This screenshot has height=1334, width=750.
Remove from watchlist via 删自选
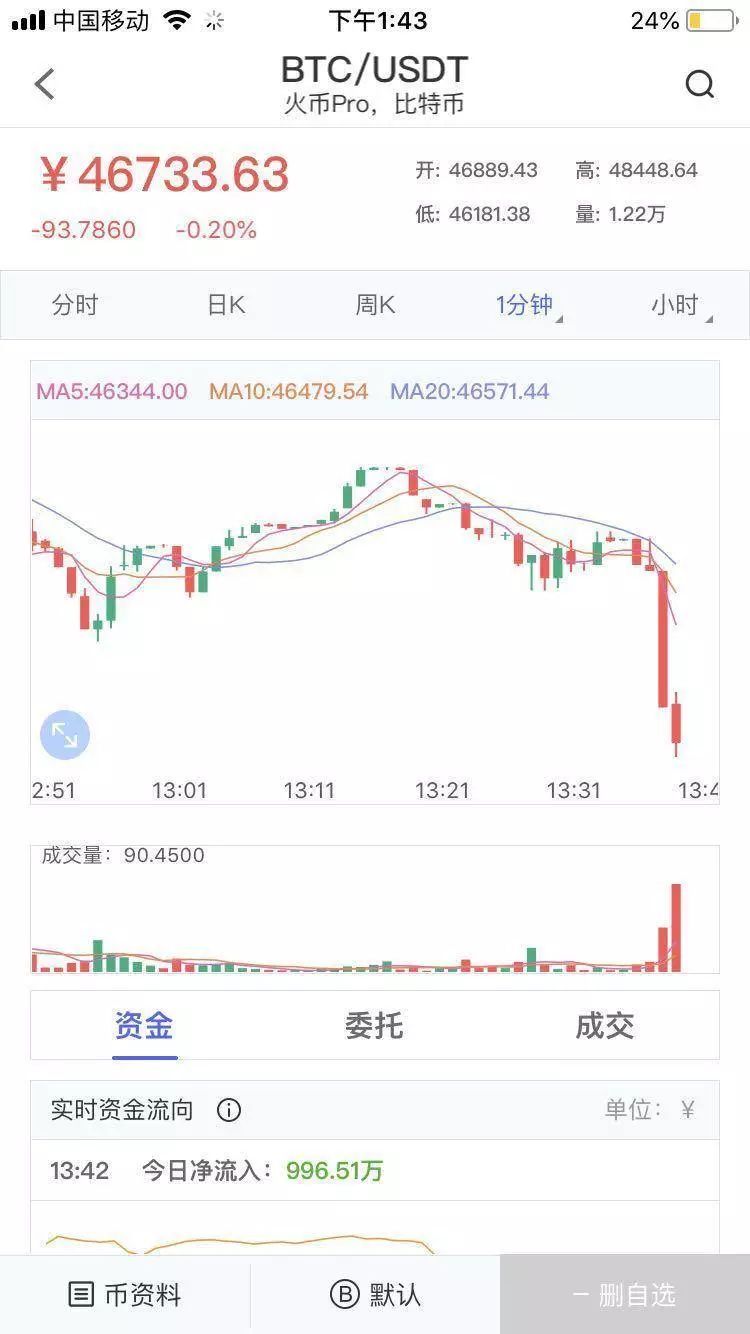point(625,1295)
